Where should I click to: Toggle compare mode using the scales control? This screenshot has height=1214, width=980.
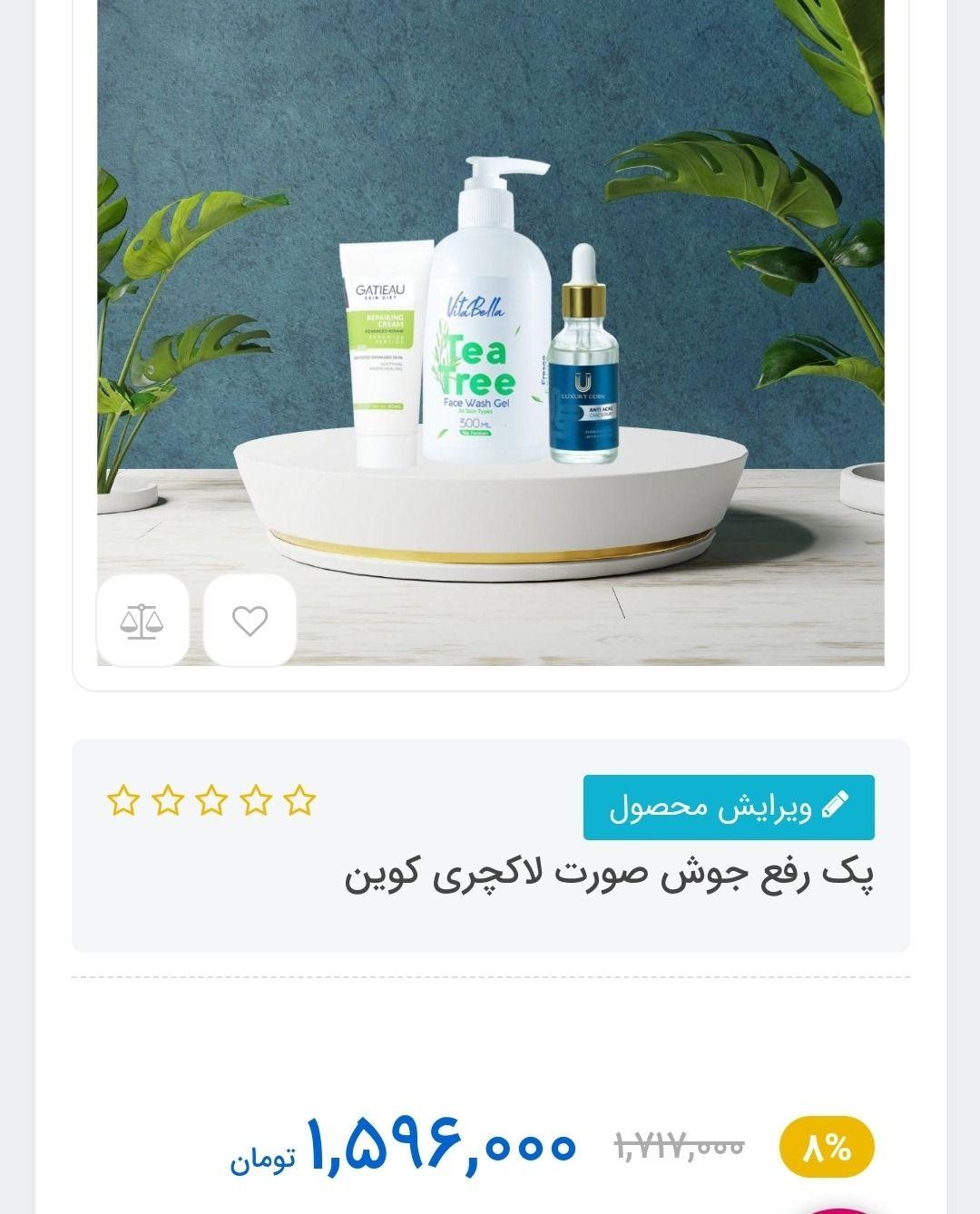coord(142,622)
